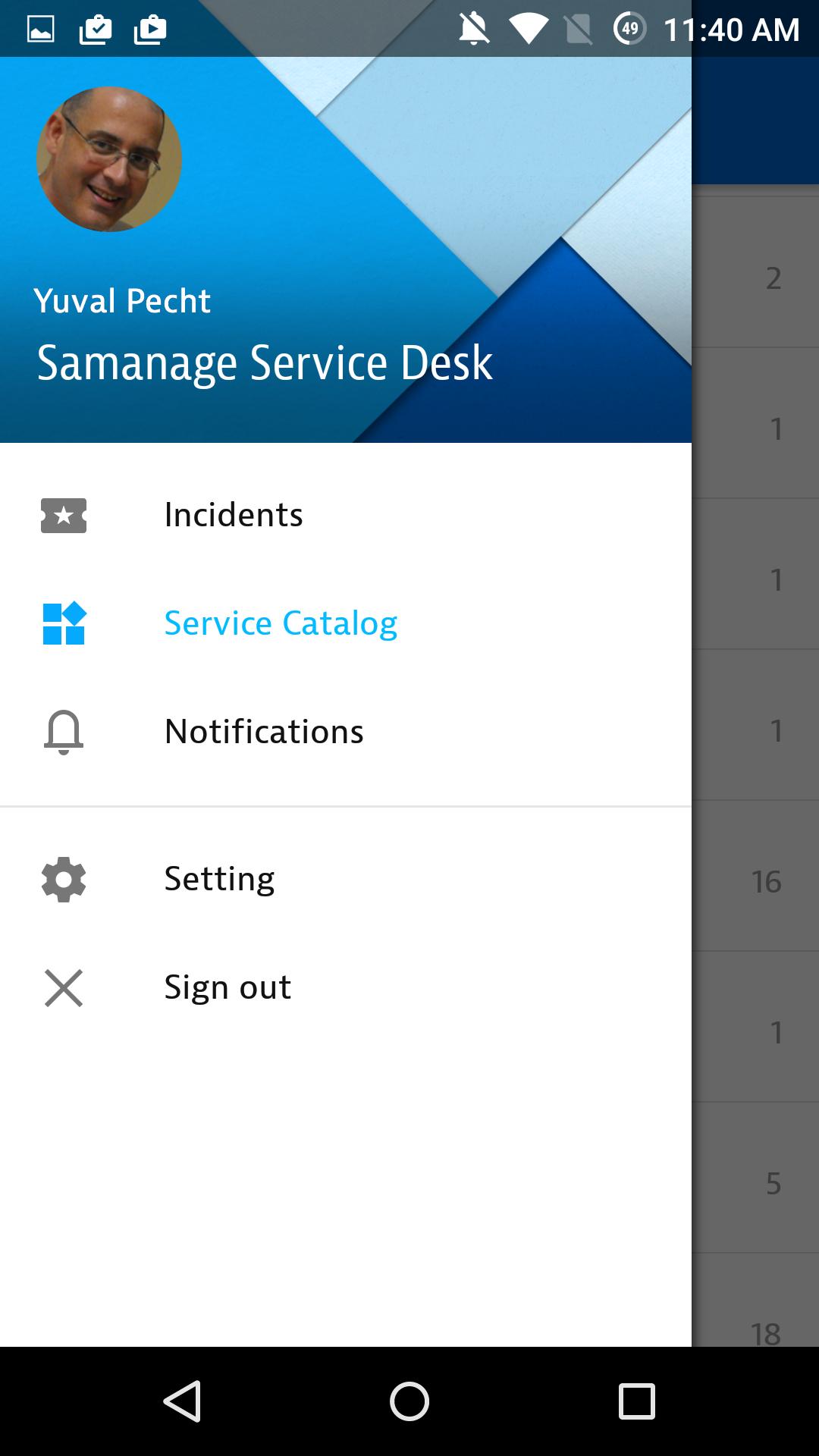Tap the muted notifications bell in the status bar

[x=474, y=28]
